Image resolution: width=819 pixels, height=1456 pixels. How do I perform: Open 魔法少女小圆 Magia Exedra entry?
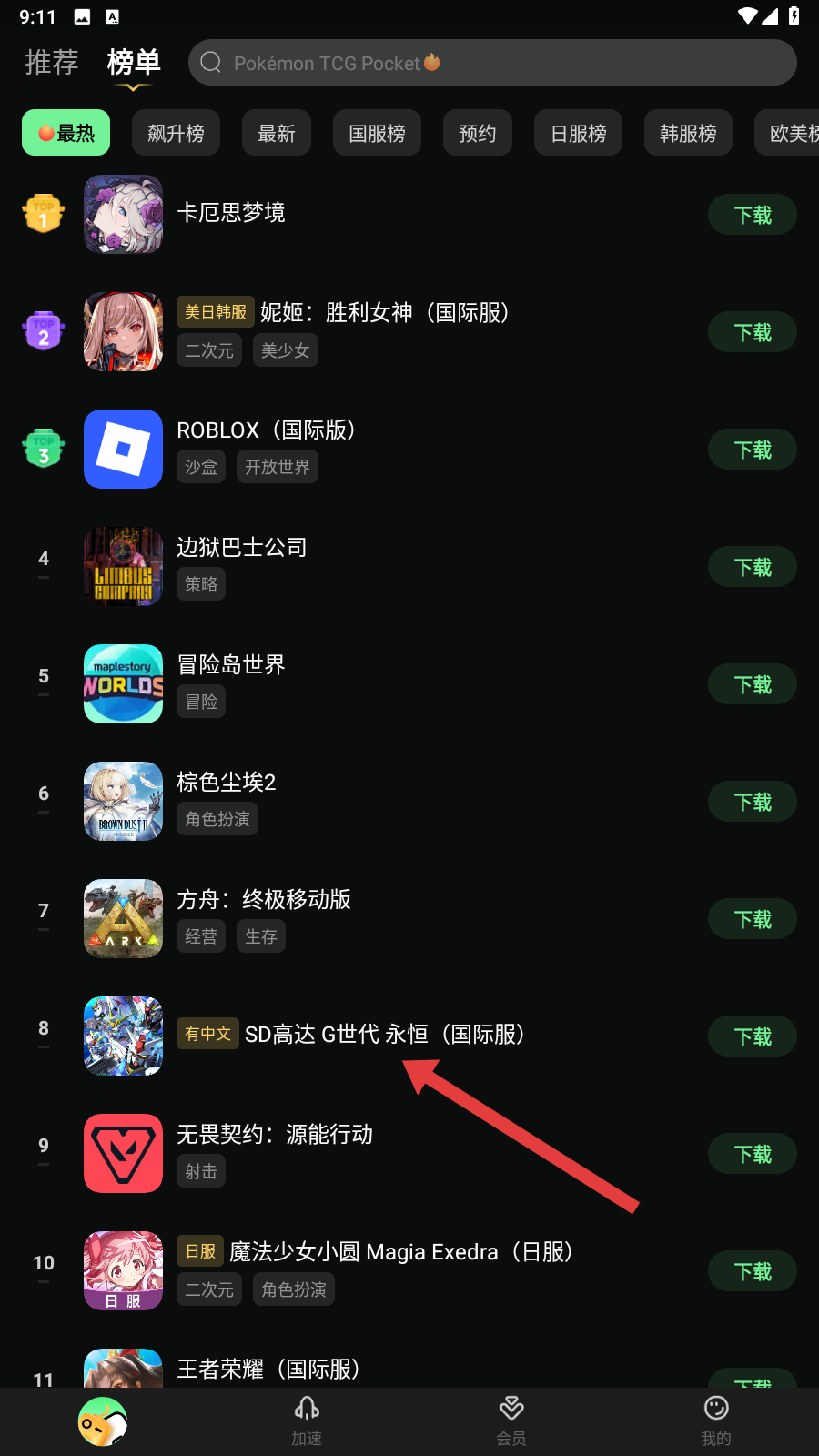pos(400,1252)
